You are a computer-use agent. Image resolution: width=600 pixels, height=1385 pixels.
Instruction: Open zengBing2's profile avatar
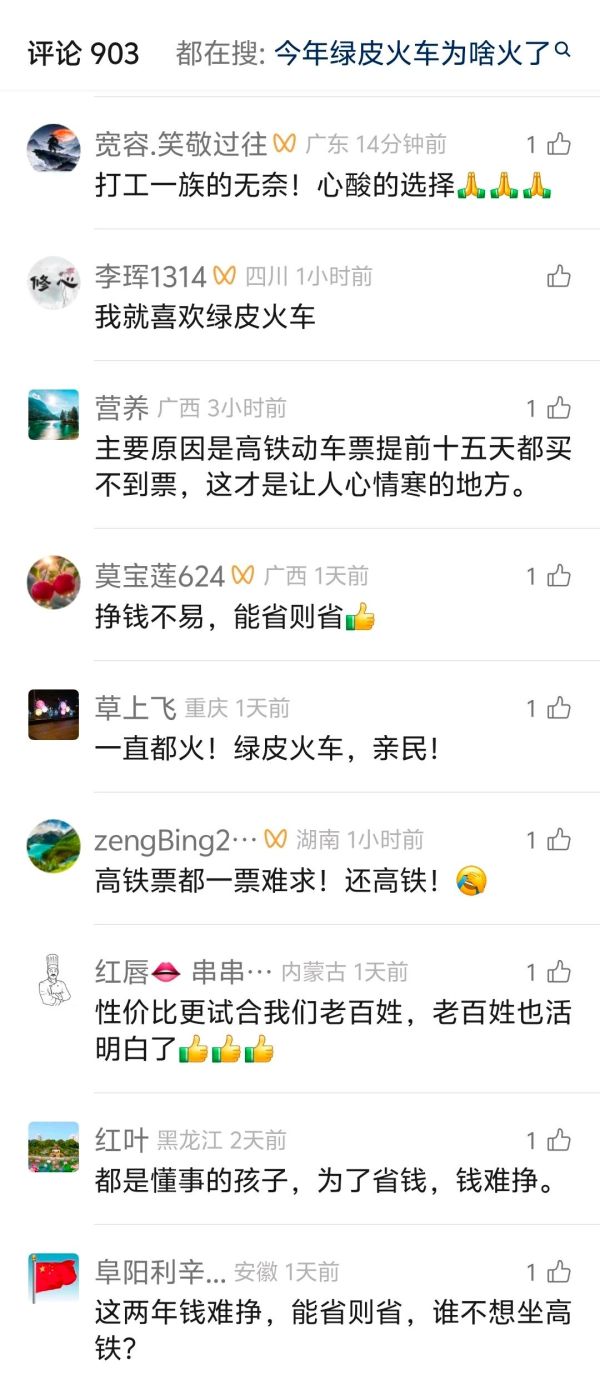click(x=53, y=846)
